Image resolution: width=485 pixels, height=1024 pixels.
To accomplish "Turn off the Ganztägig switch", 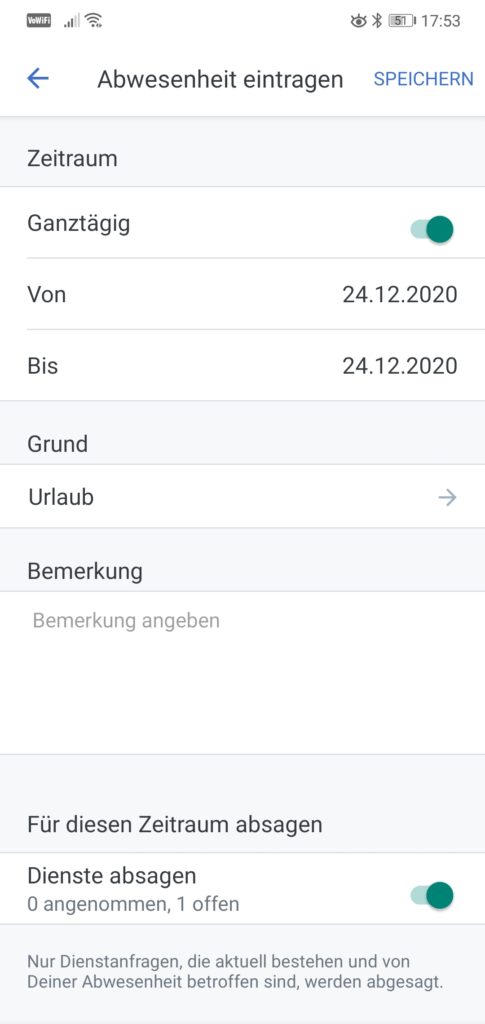I will [432, 230].
